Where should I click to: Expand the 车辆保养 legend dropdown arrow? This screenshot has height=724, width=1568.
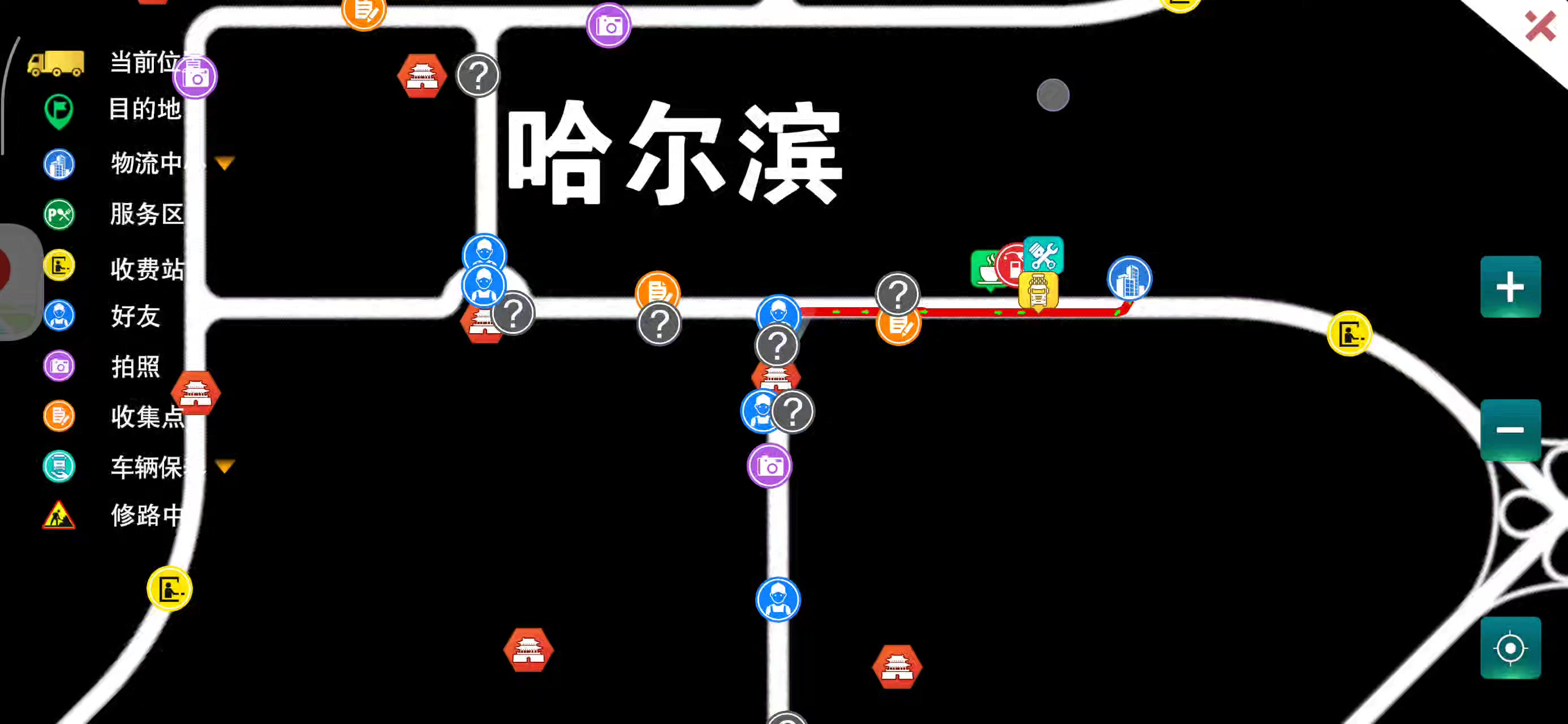(225, 467)
